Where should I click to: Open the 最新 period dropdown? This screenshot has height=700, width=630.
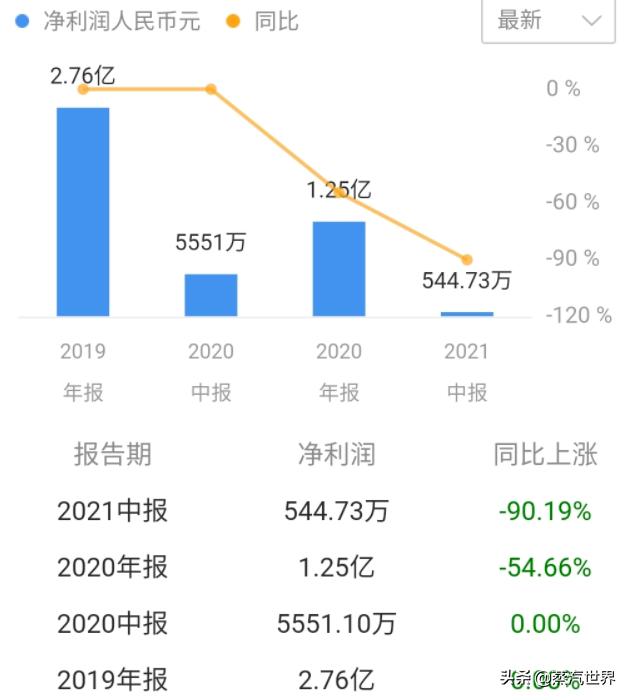pyautogui.click(x=548, y=20)
